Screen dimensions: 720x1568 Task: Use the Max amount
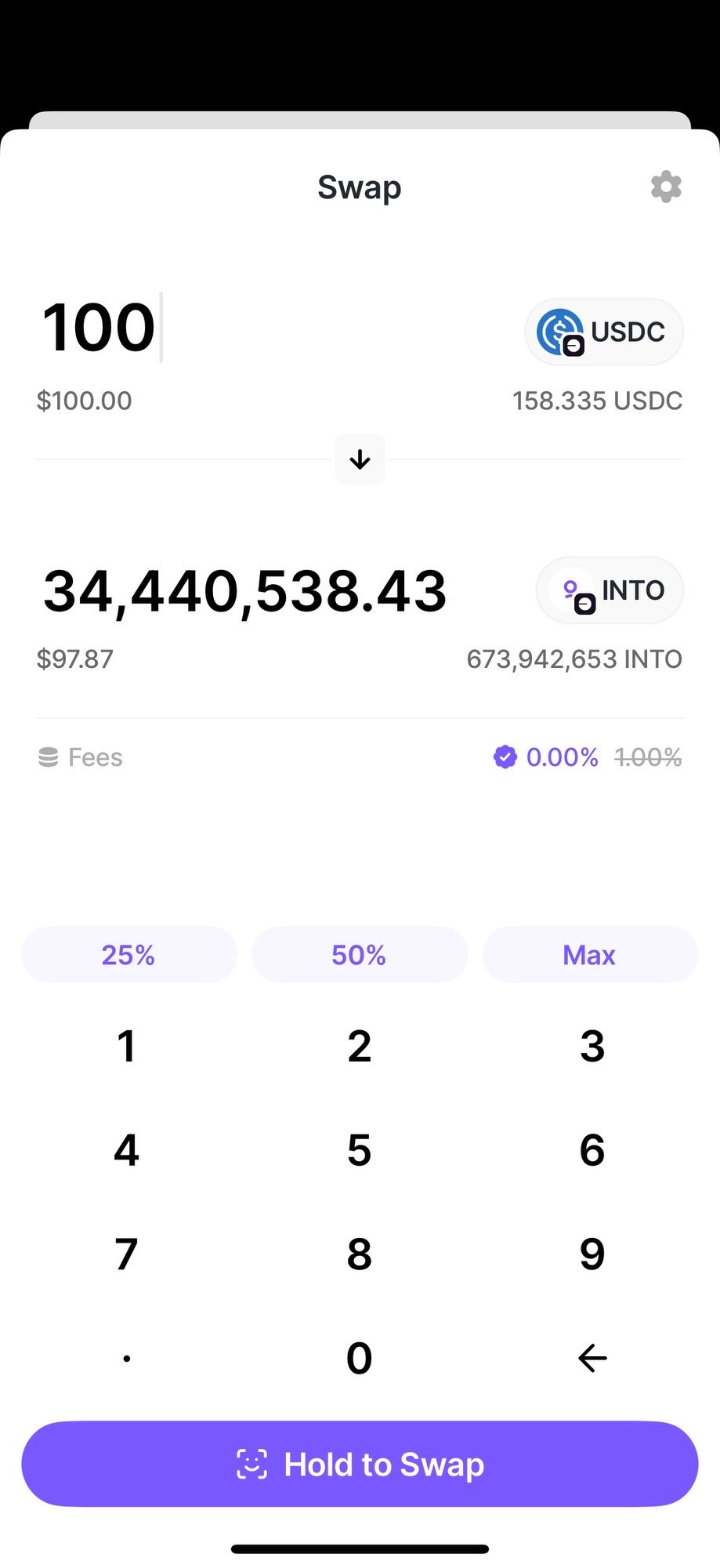(x=590, y=955)
